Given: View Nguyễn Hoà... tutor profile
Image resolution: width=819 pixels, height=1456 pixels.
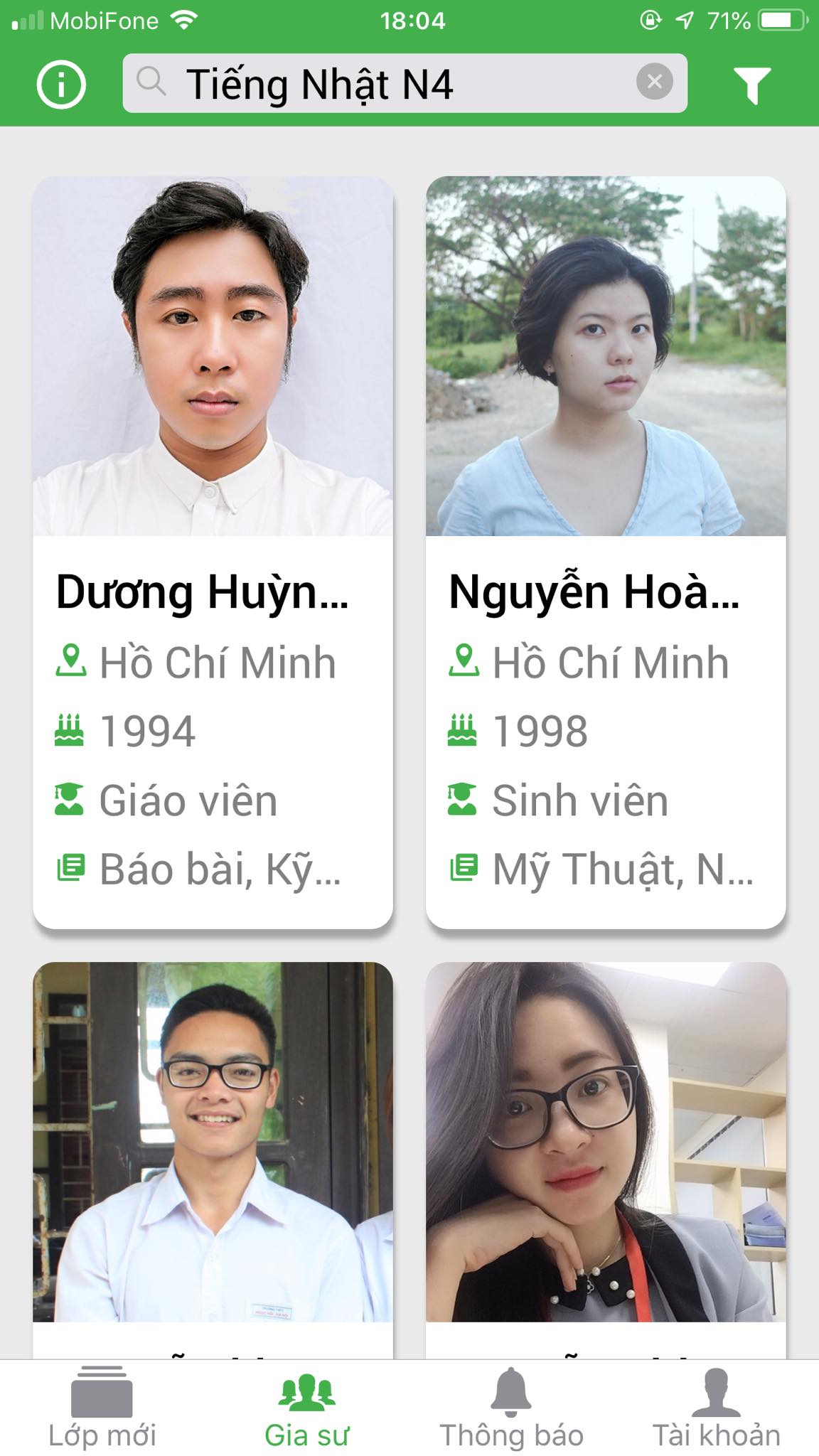Looking at the screenshot, I should pos(606,552).
